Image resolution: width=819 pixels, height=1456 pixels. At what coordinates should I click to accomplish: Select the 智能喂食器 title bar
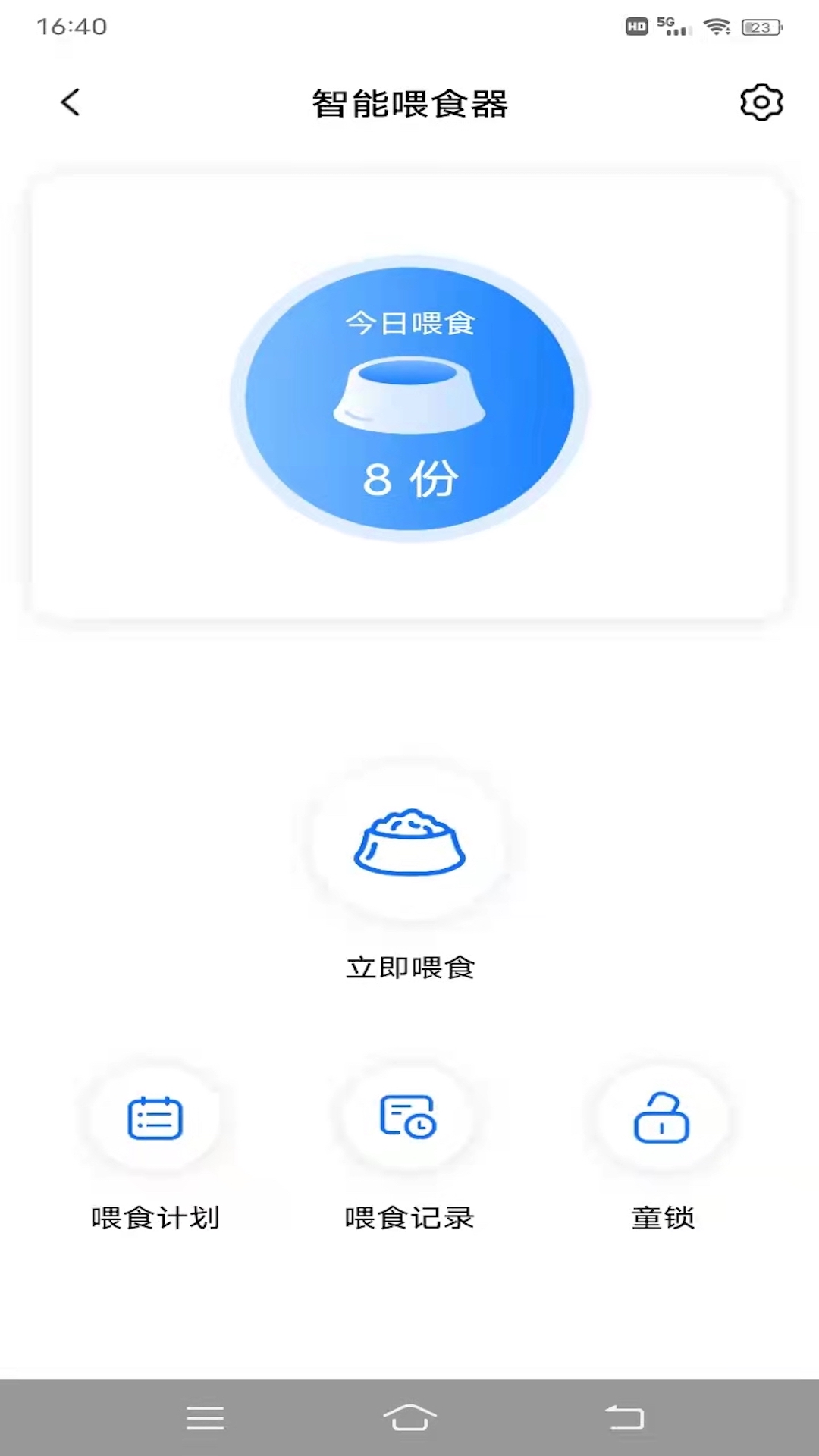[409, 104]
